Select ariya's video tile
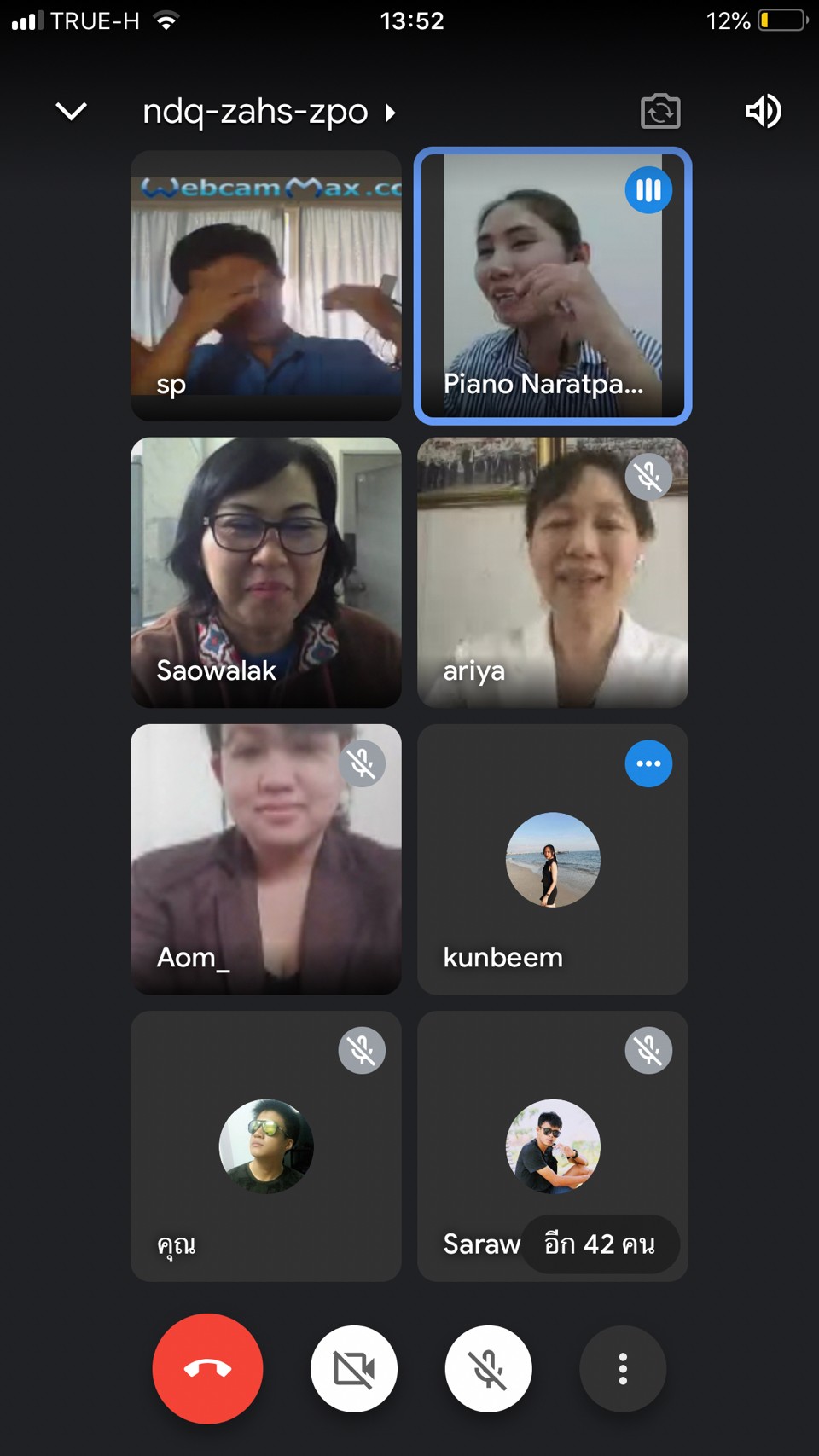Screen dimensions: 819x1456 553,572
